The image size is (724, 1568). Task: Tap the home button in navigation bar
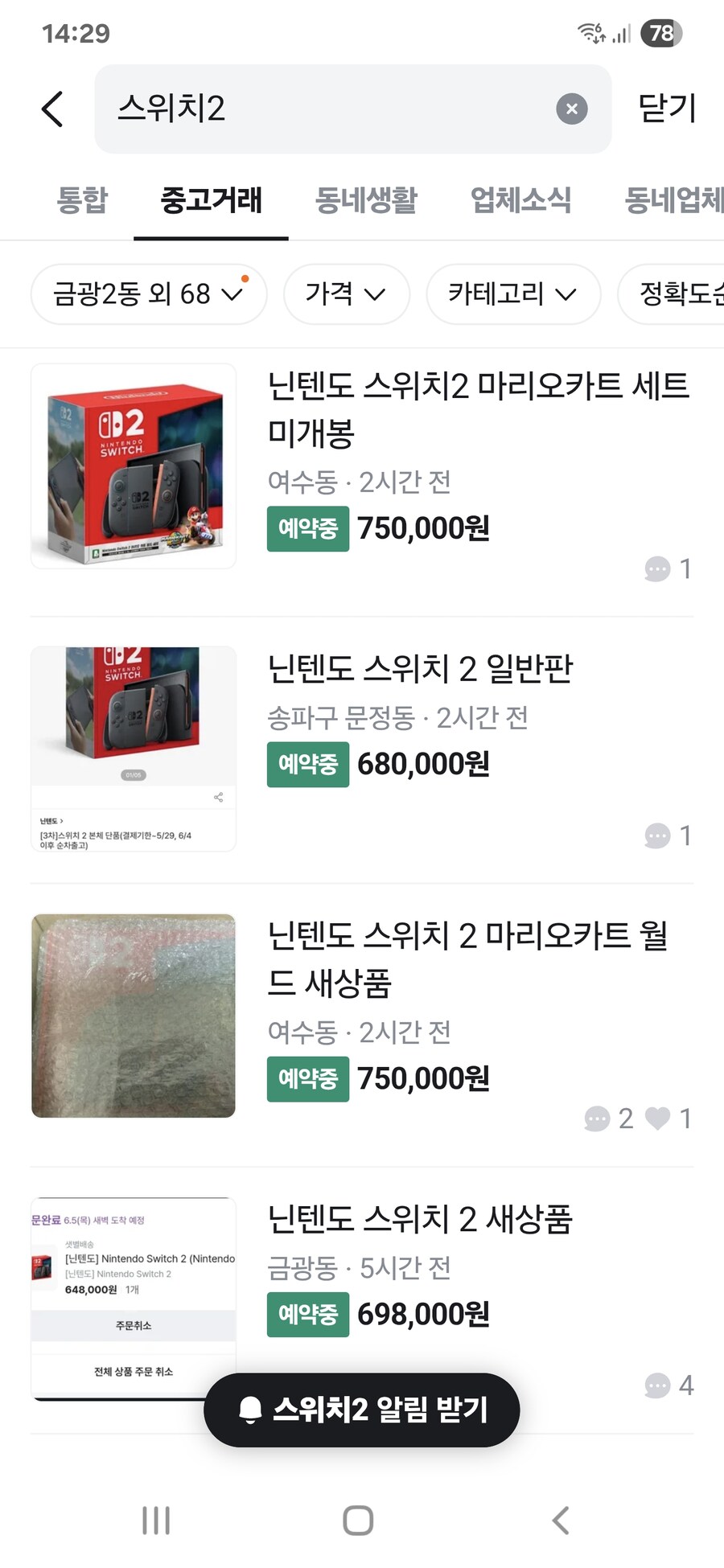tap(358, 1520)
